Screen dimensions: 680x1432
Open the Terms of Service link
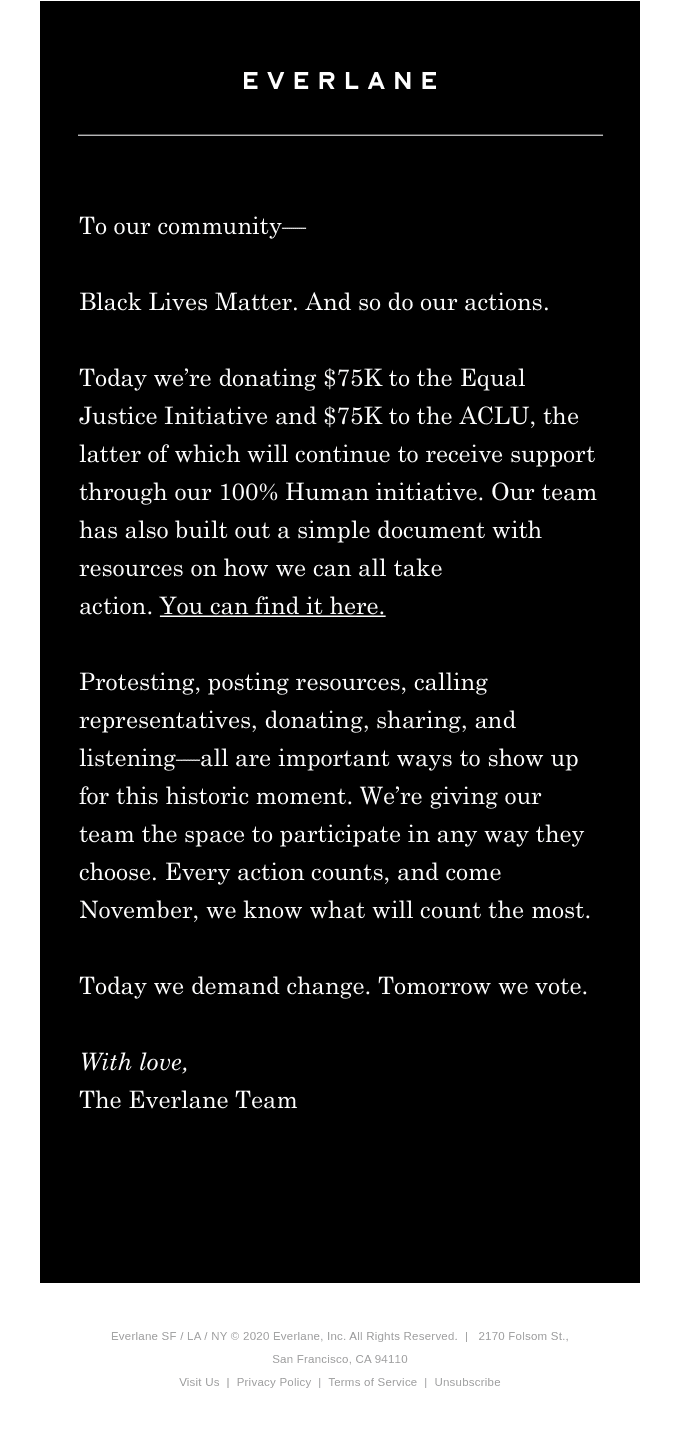click(372, 1382)
